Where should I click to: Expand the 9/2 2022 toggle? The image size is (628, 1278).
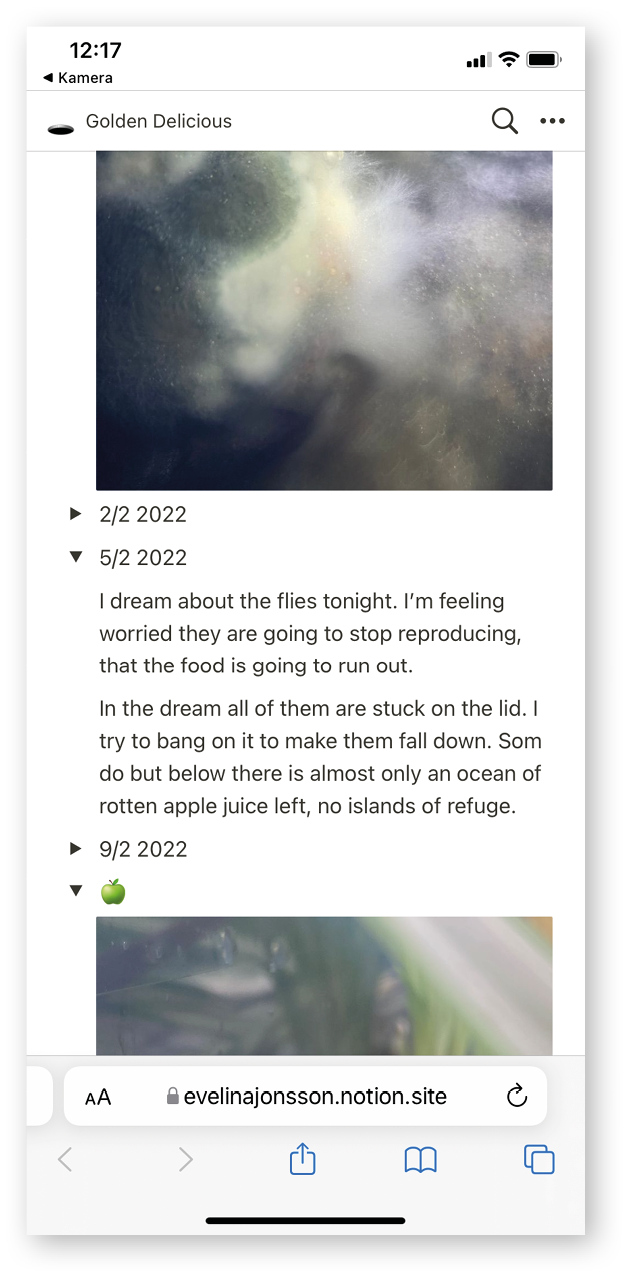point(76,849)
